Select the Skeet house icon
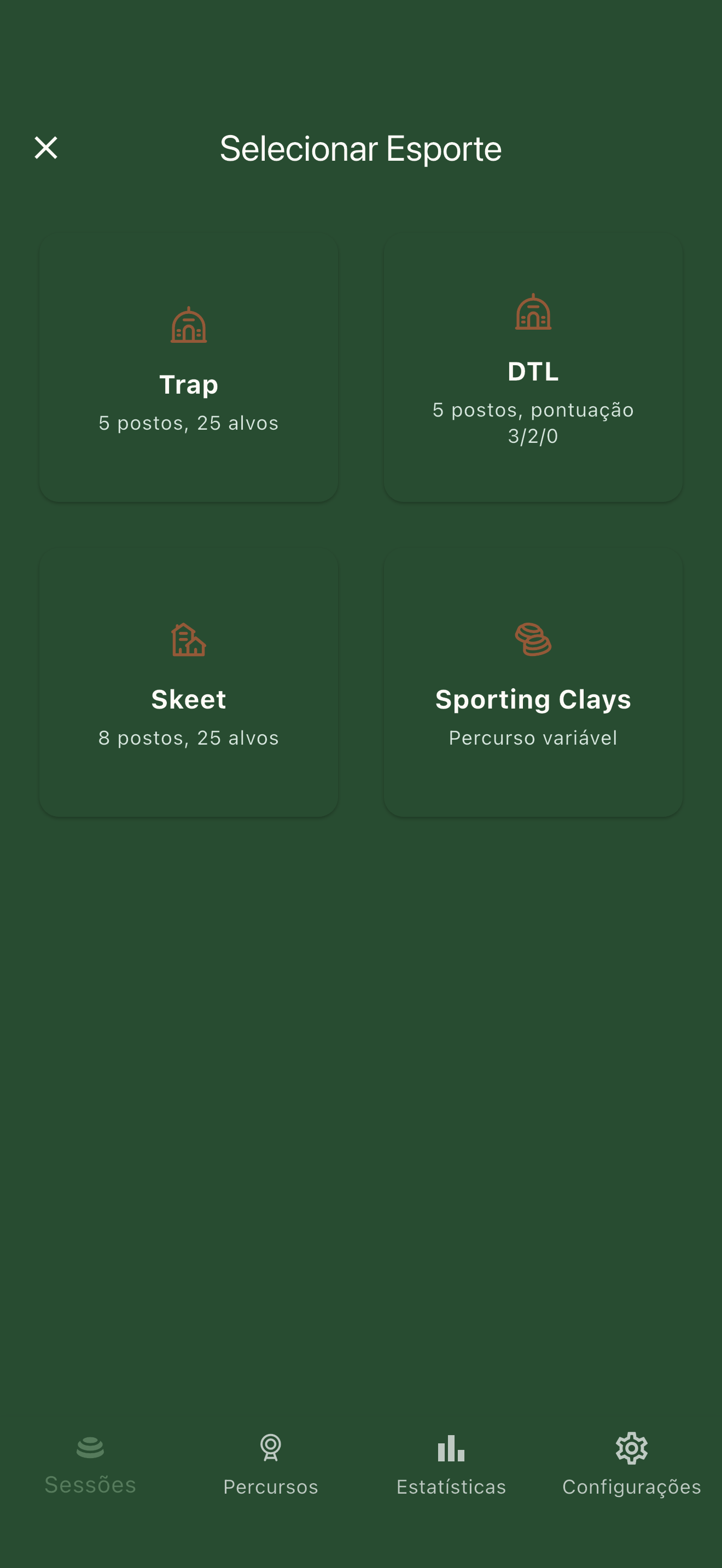 (188, 640)
